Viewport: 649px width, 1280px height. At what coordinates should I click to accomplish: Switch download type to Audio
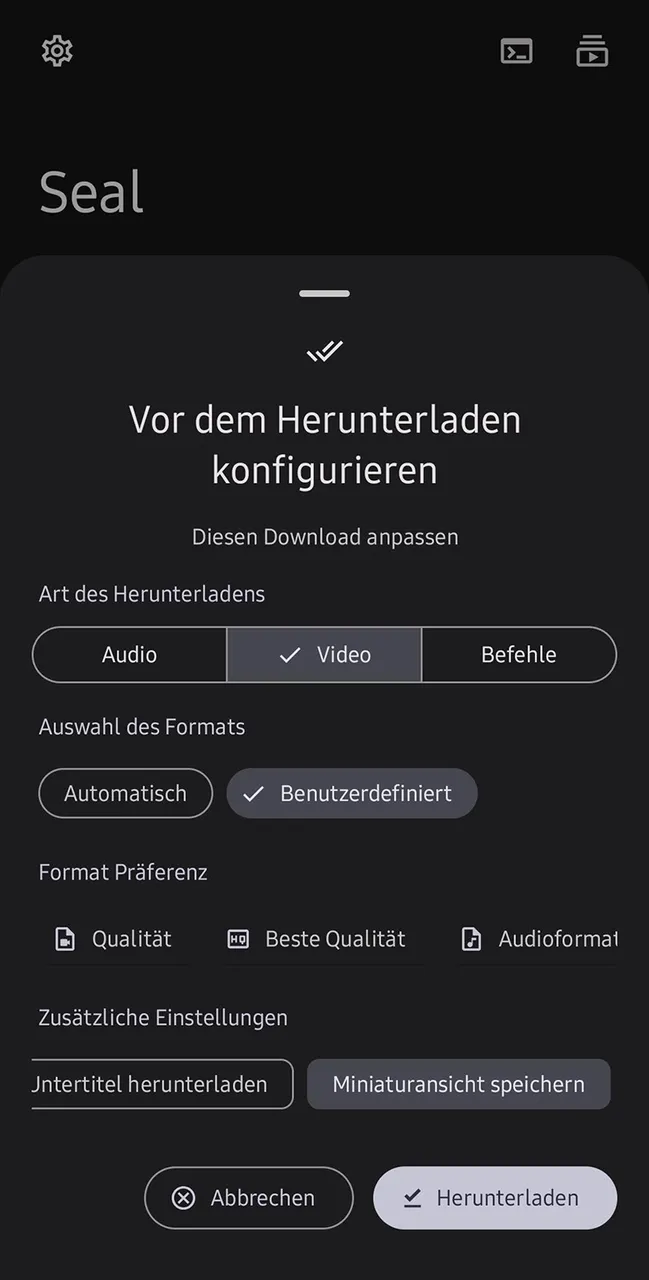(129, 655)
